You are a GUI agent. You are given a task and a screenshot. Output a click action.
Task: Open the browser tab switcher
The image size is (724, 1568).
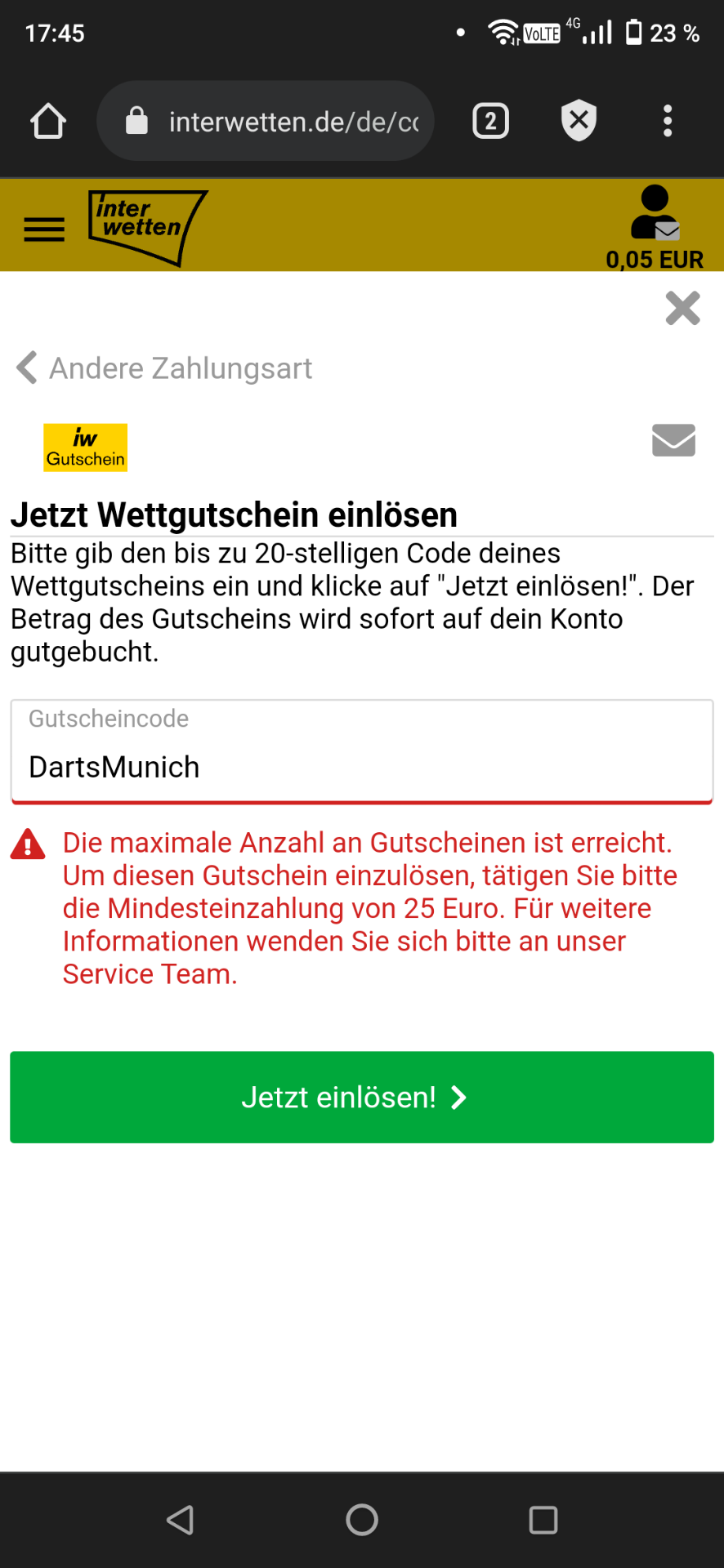pyautogui.click(x=491, y=122)
